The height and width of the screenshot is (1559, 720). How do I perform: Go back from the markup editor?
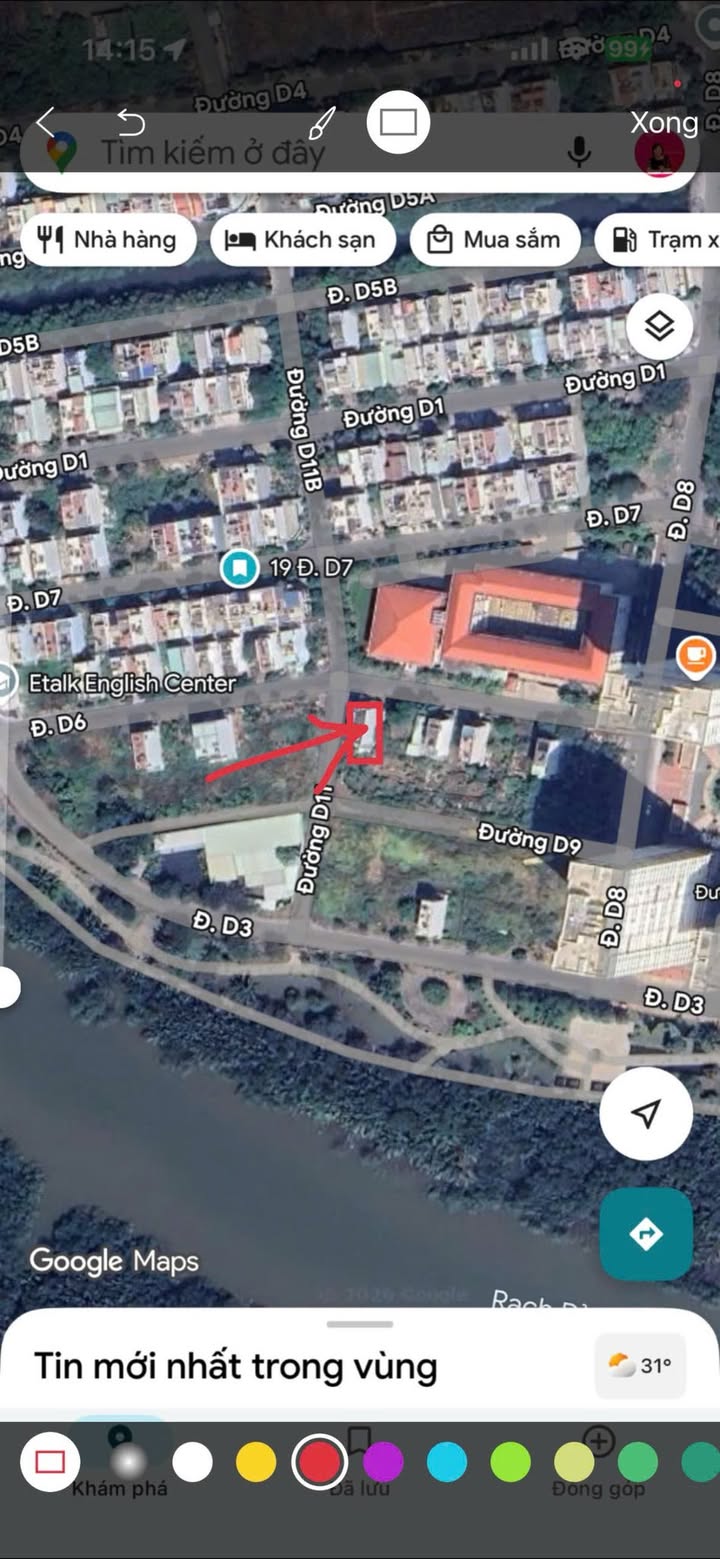pyautogui.click(x=45, y=123)
